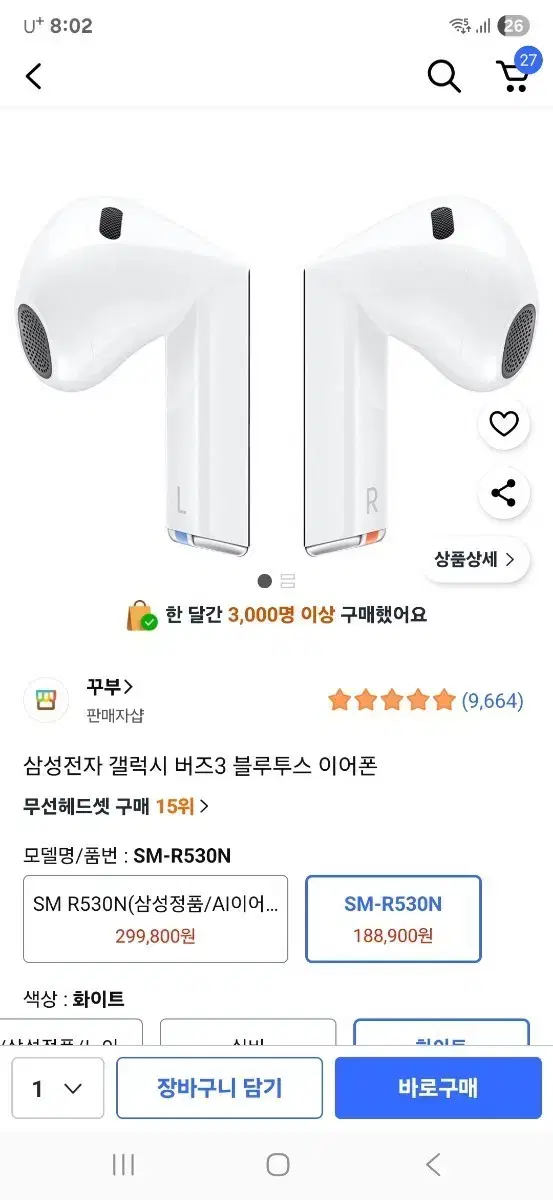Image resolution: width=553 pixels, height=1200 pixels.
Task: View the 9,664 star reviews
Action: pos(425,700)
